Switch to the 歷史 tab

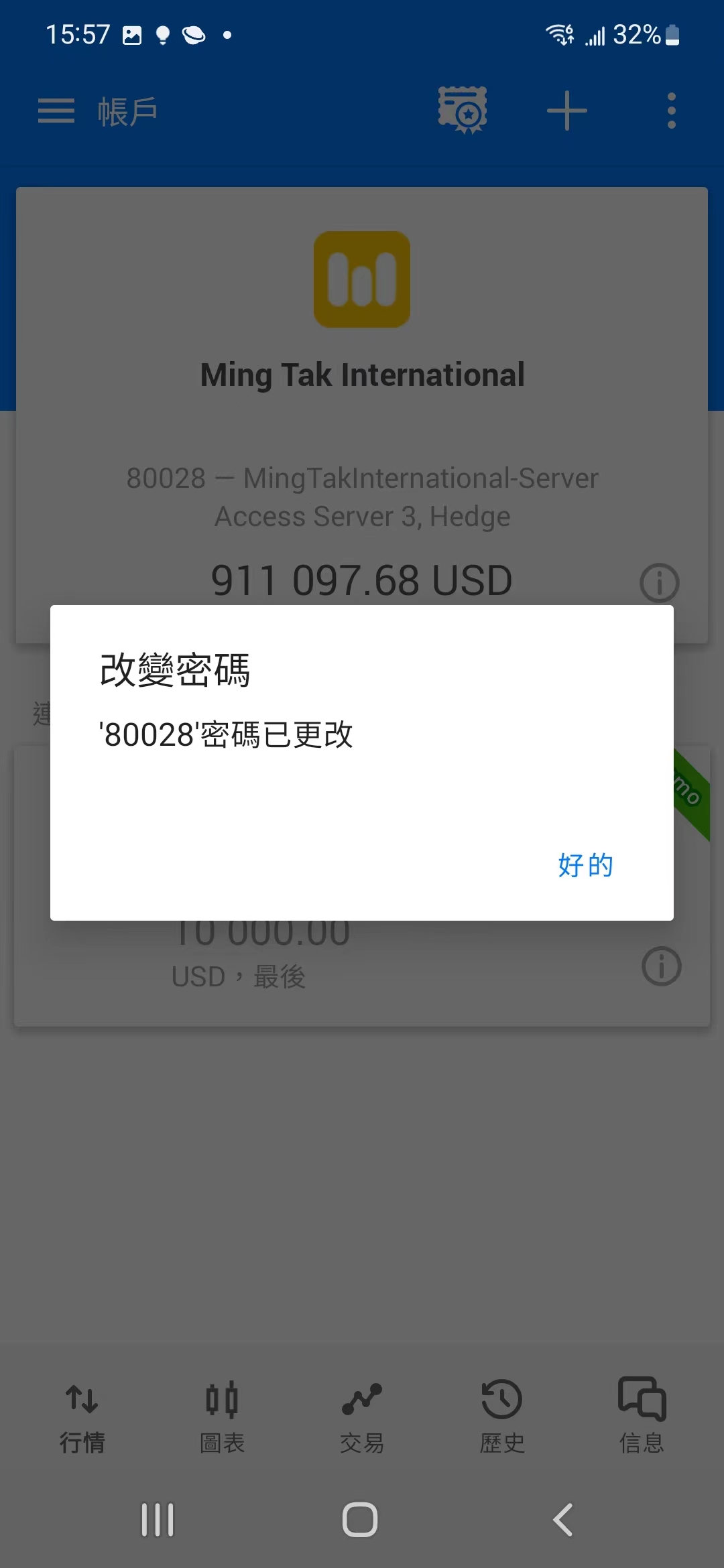click(502, 1414)
